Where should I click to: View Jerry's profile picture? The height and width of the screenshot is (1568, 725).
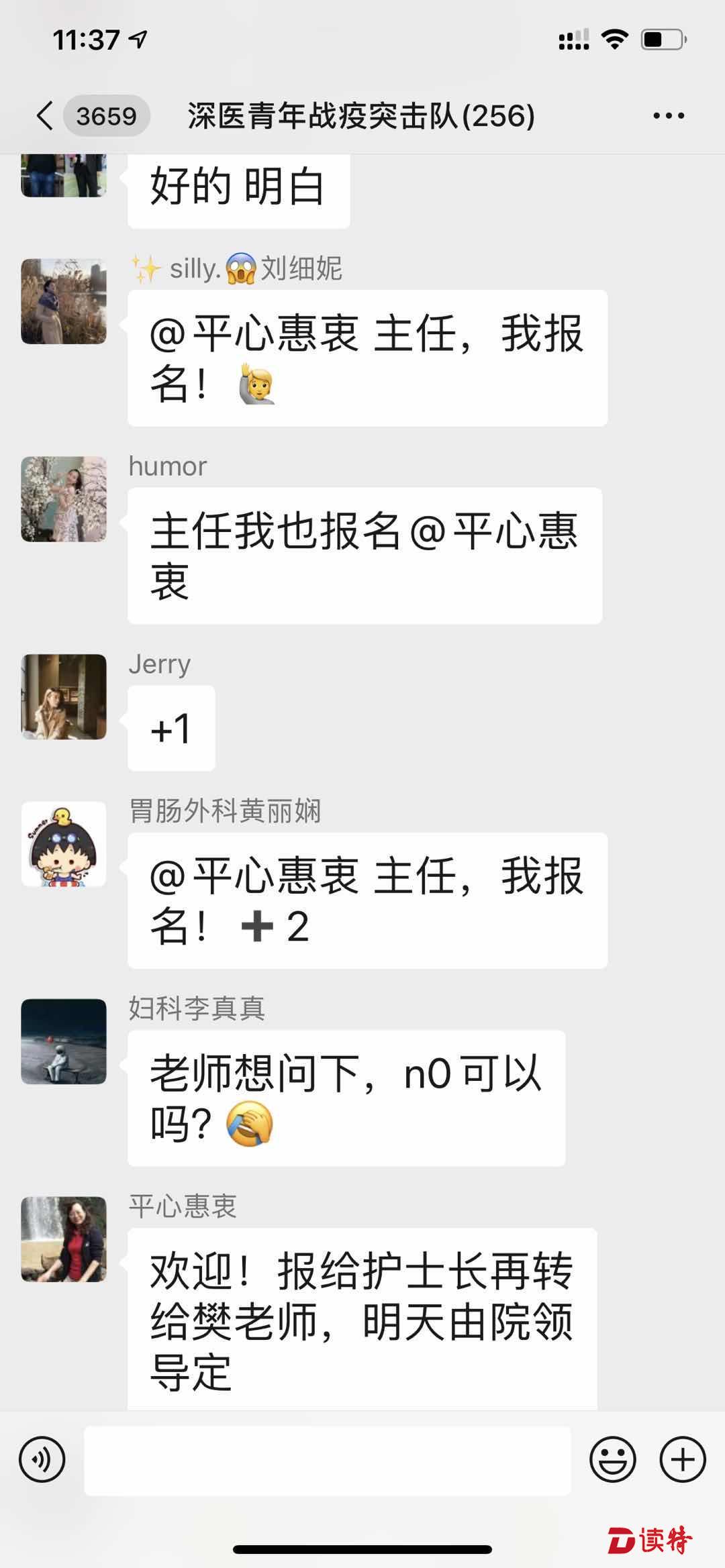[64, 696]
